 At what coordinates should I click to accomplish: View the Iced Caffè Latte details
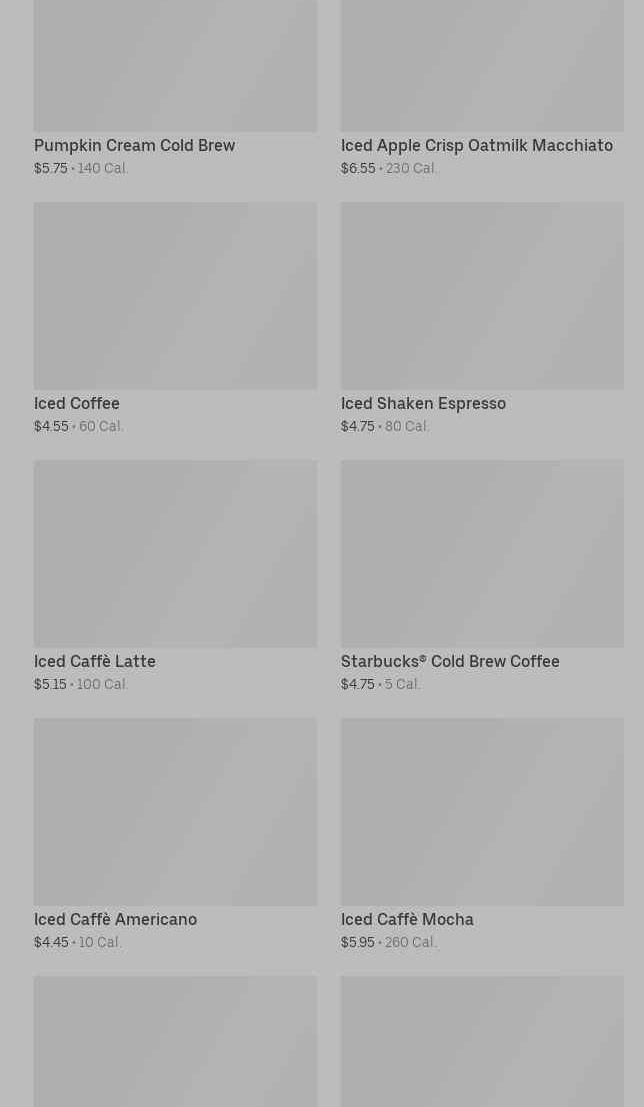175,576
